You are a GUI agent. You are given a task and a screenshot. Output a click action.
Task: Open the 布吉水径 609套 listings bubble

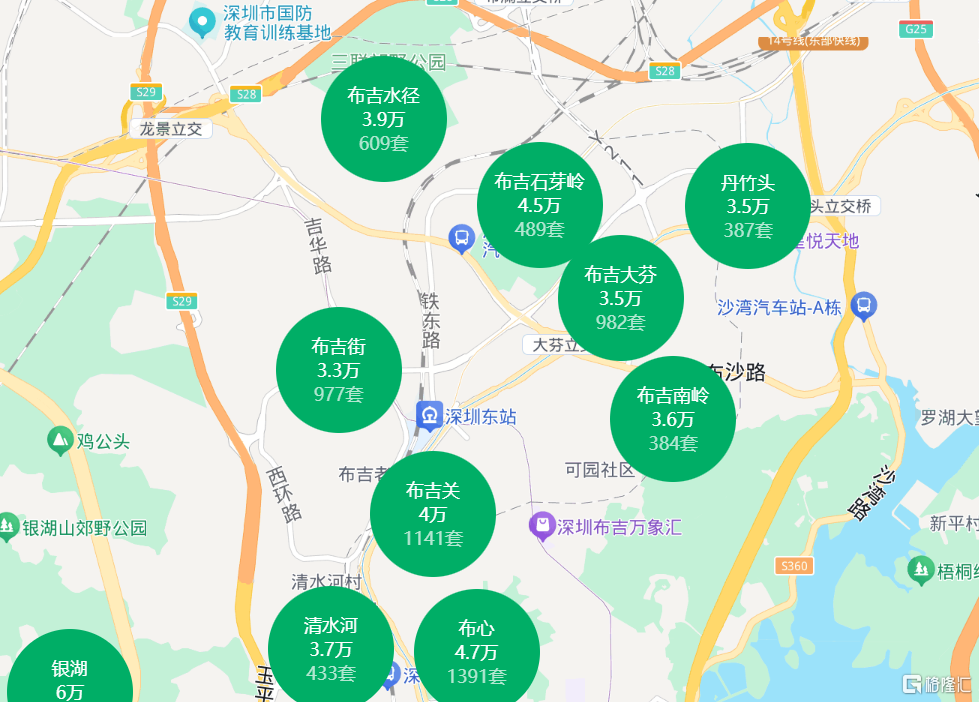(x=383, y=119)
